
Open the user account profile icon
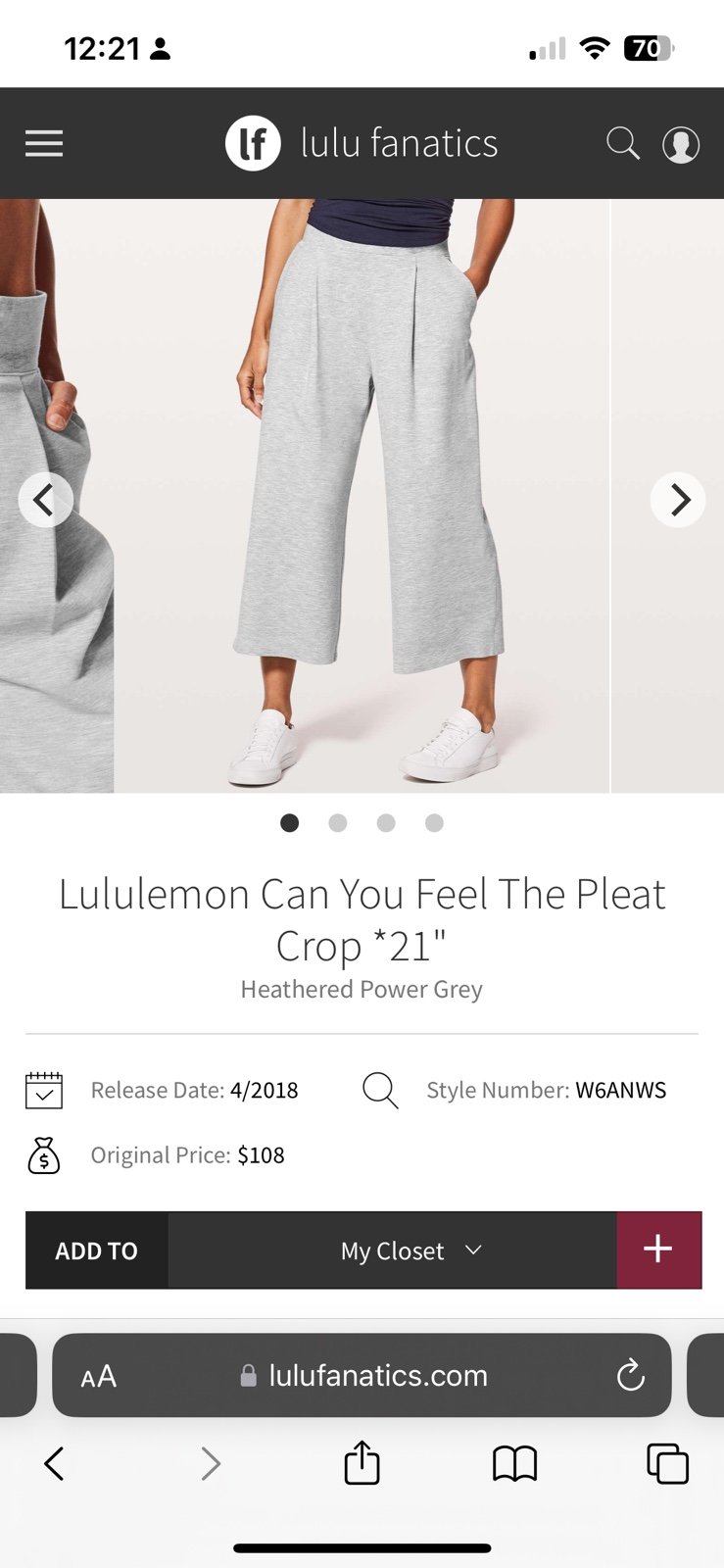(x=681, y=145)
